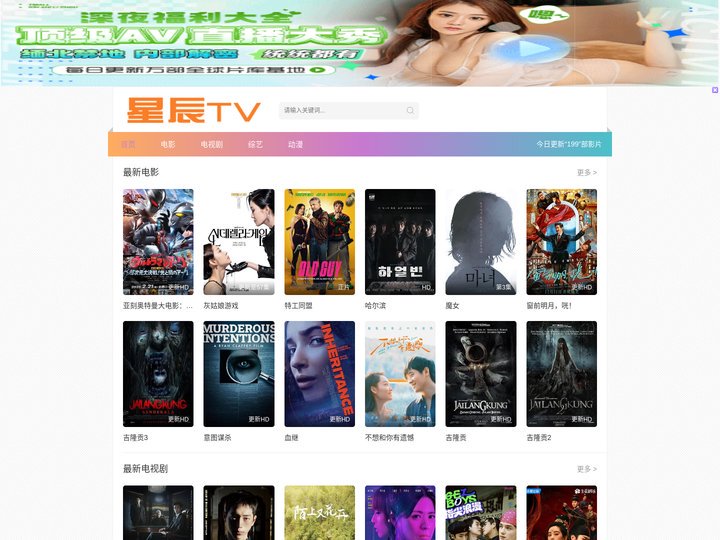Open 更多 link beside 最新电影
The height and width of the screenshot is (540, 720).
pos(586,173)
